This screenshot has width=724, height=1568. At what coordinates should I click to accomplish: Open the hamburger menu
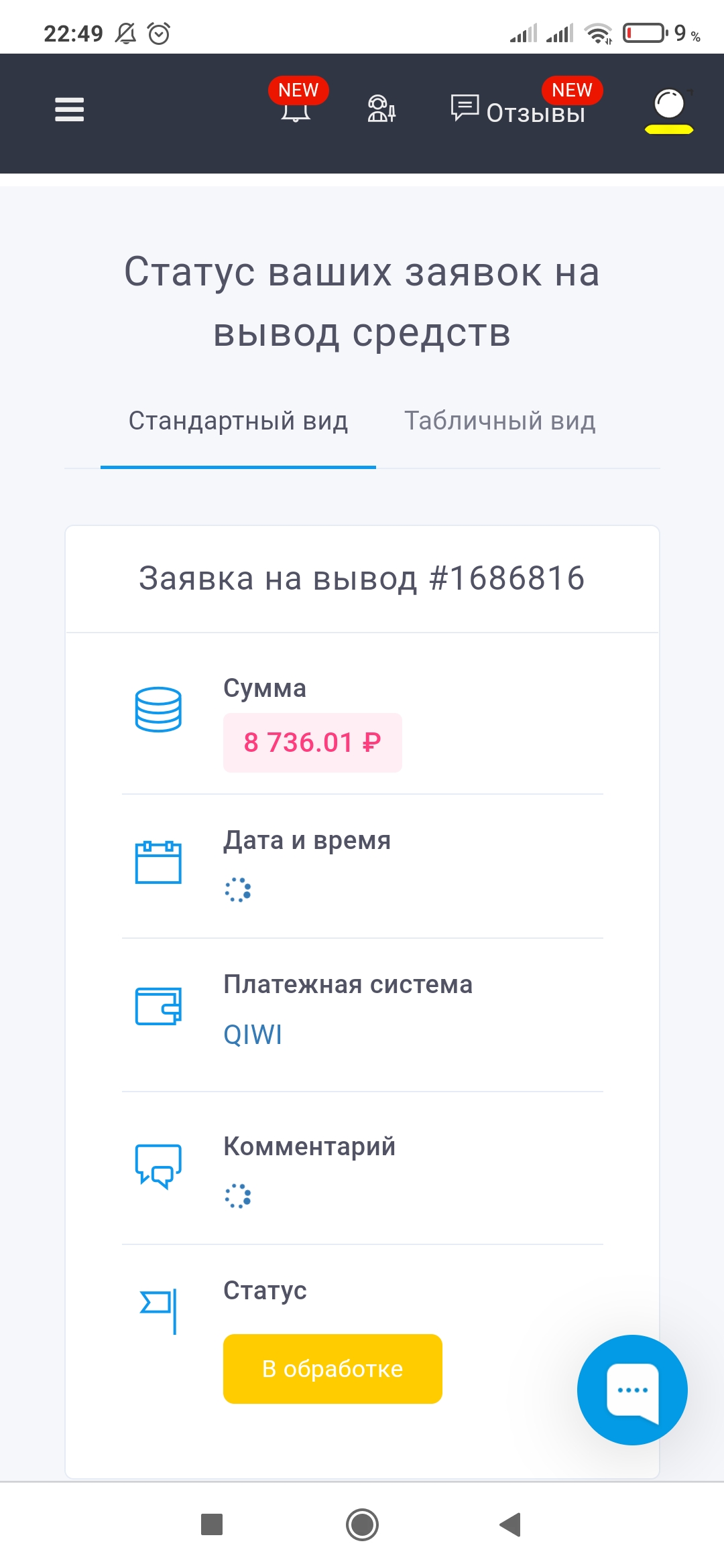coord(70,110)
